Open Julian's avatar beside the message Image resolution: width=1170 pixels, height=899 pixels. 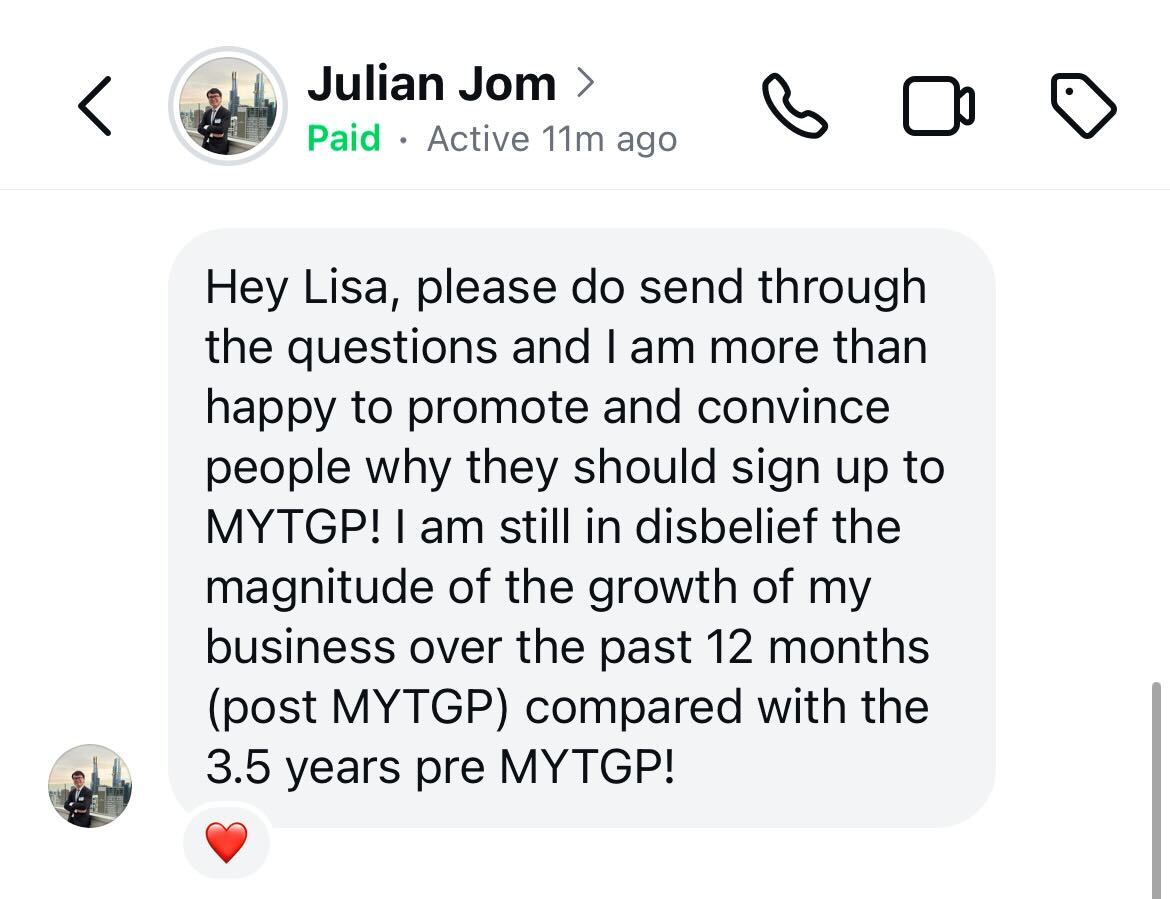[90, 786]
